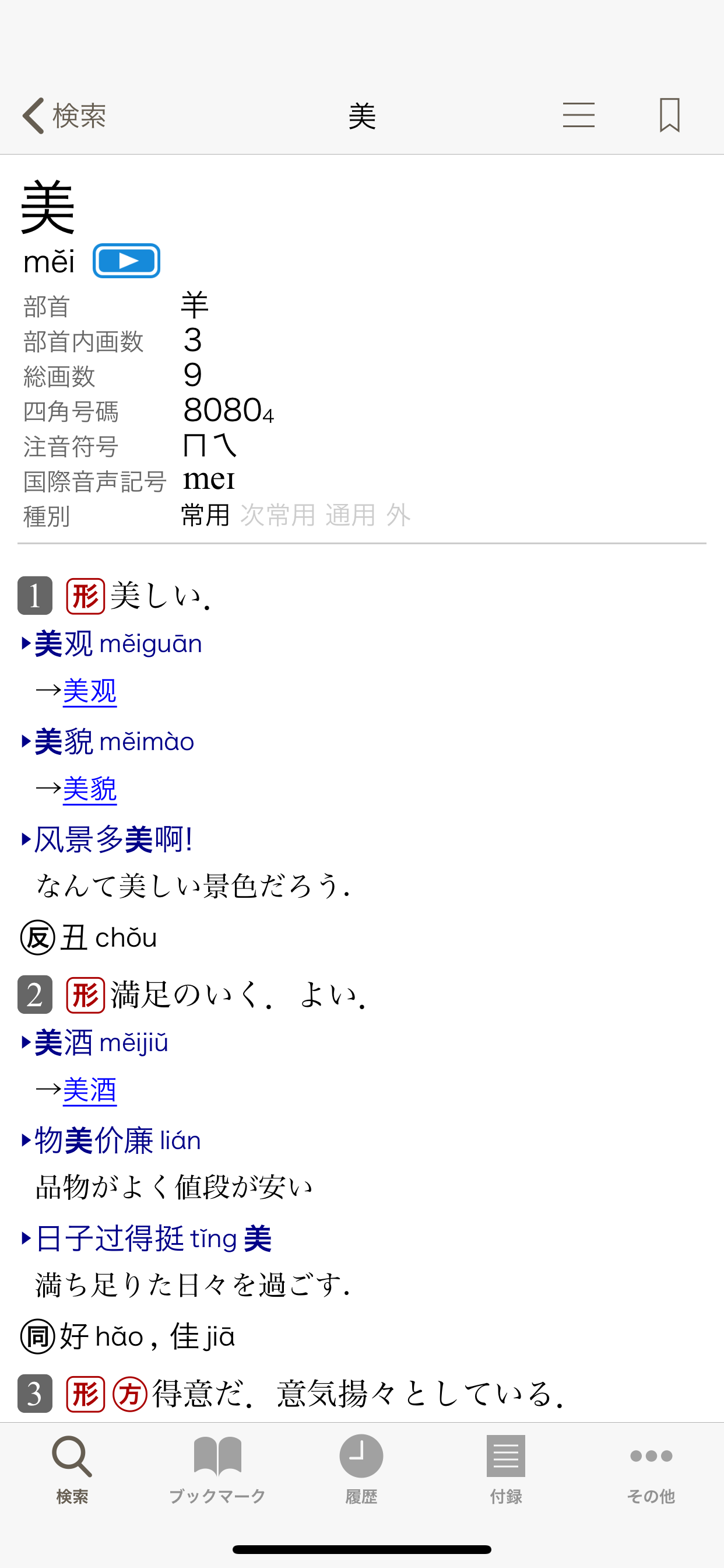Expand the 美观 entry disclosure triangle

tap(25, 642)
